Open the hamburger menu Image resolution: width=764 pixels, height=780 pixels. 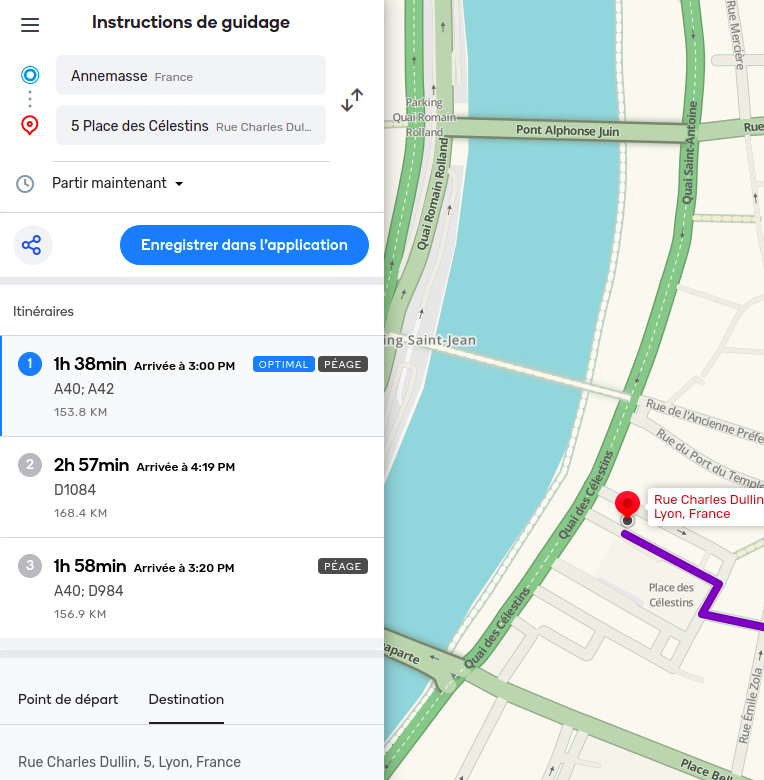[30, 25]
